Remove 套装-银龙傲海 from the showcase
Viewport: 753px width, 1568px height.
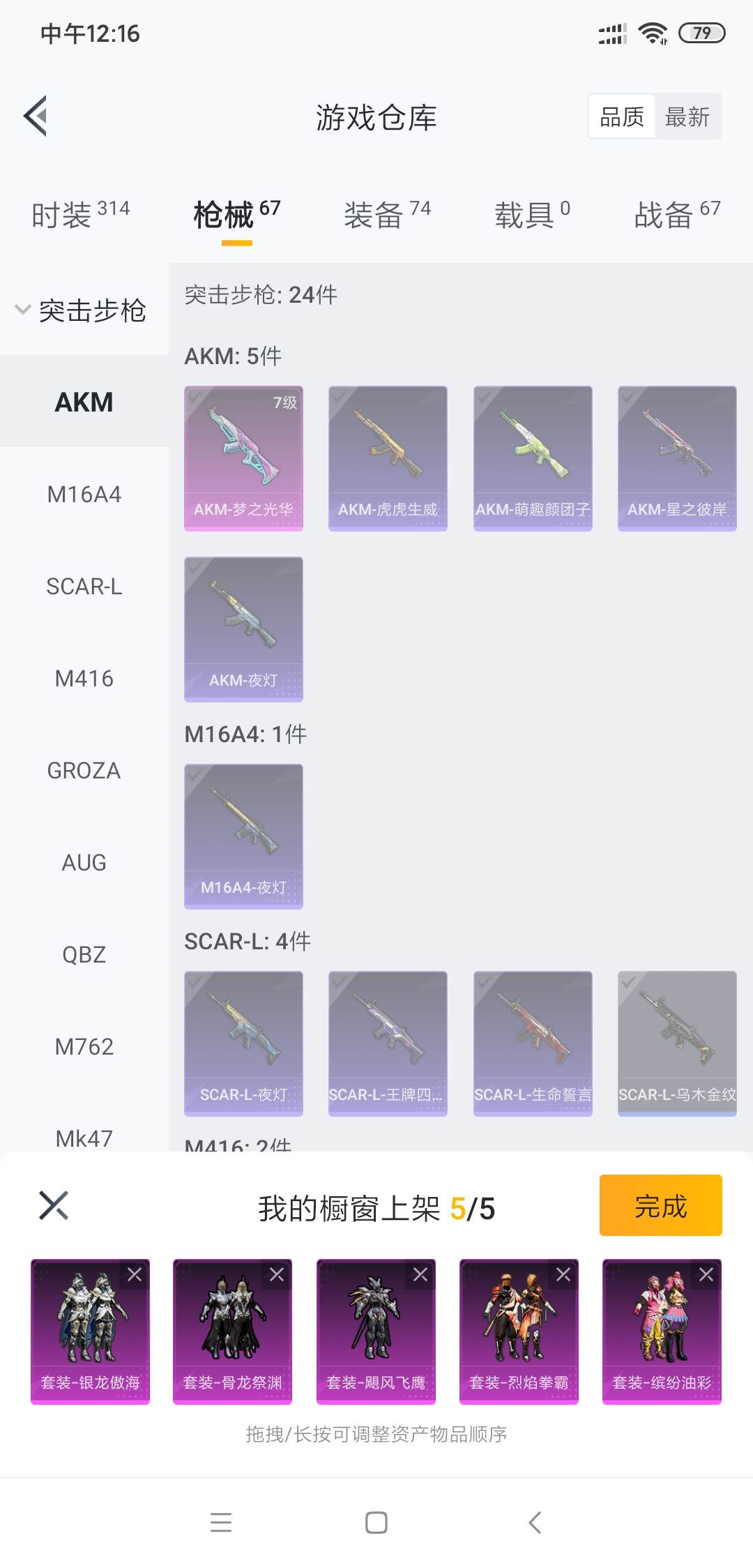coord(135,1275)
